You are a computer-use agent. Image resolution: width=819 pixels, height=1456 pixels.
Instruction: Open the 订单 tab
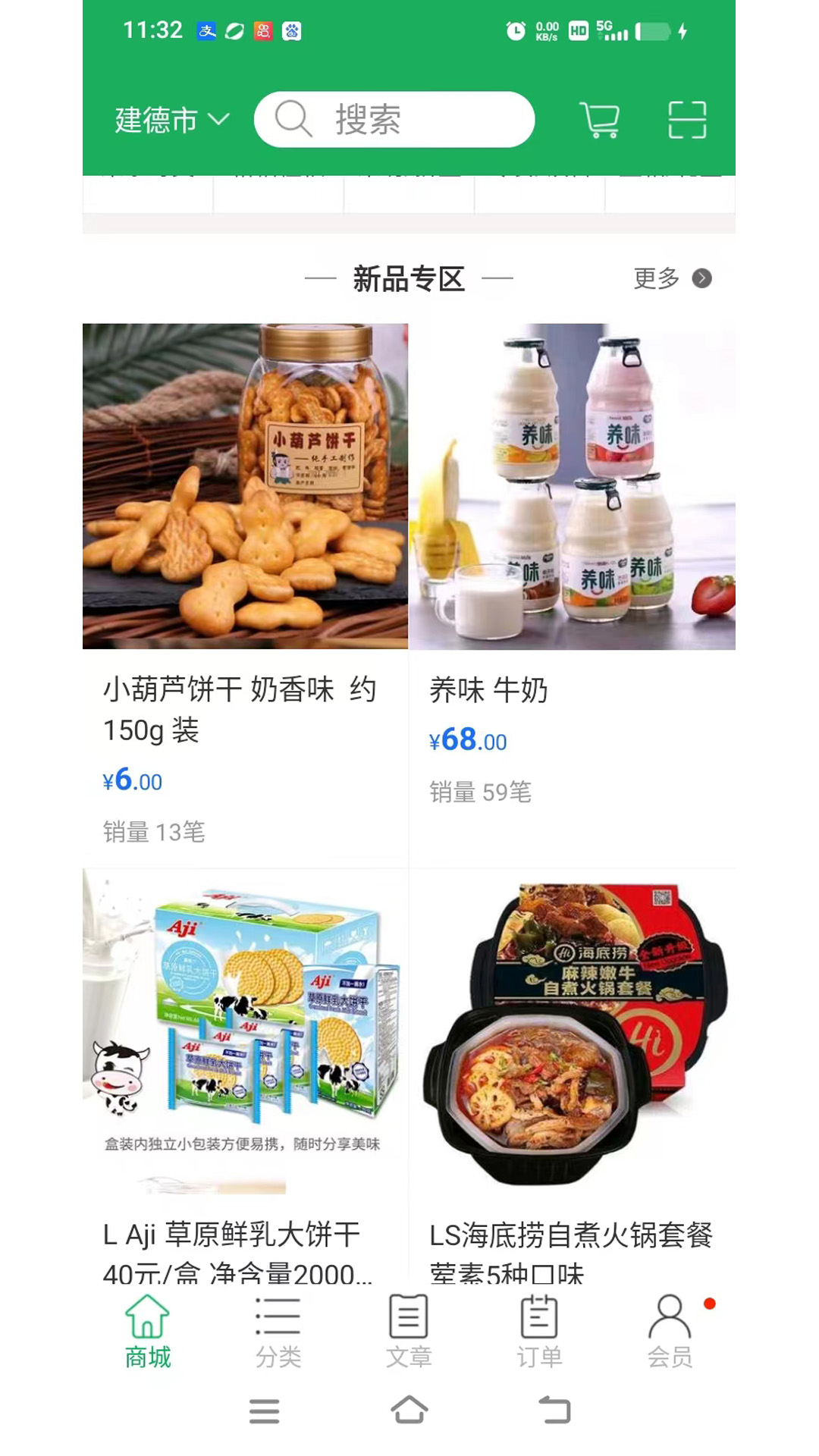(x=539, y=1332)
